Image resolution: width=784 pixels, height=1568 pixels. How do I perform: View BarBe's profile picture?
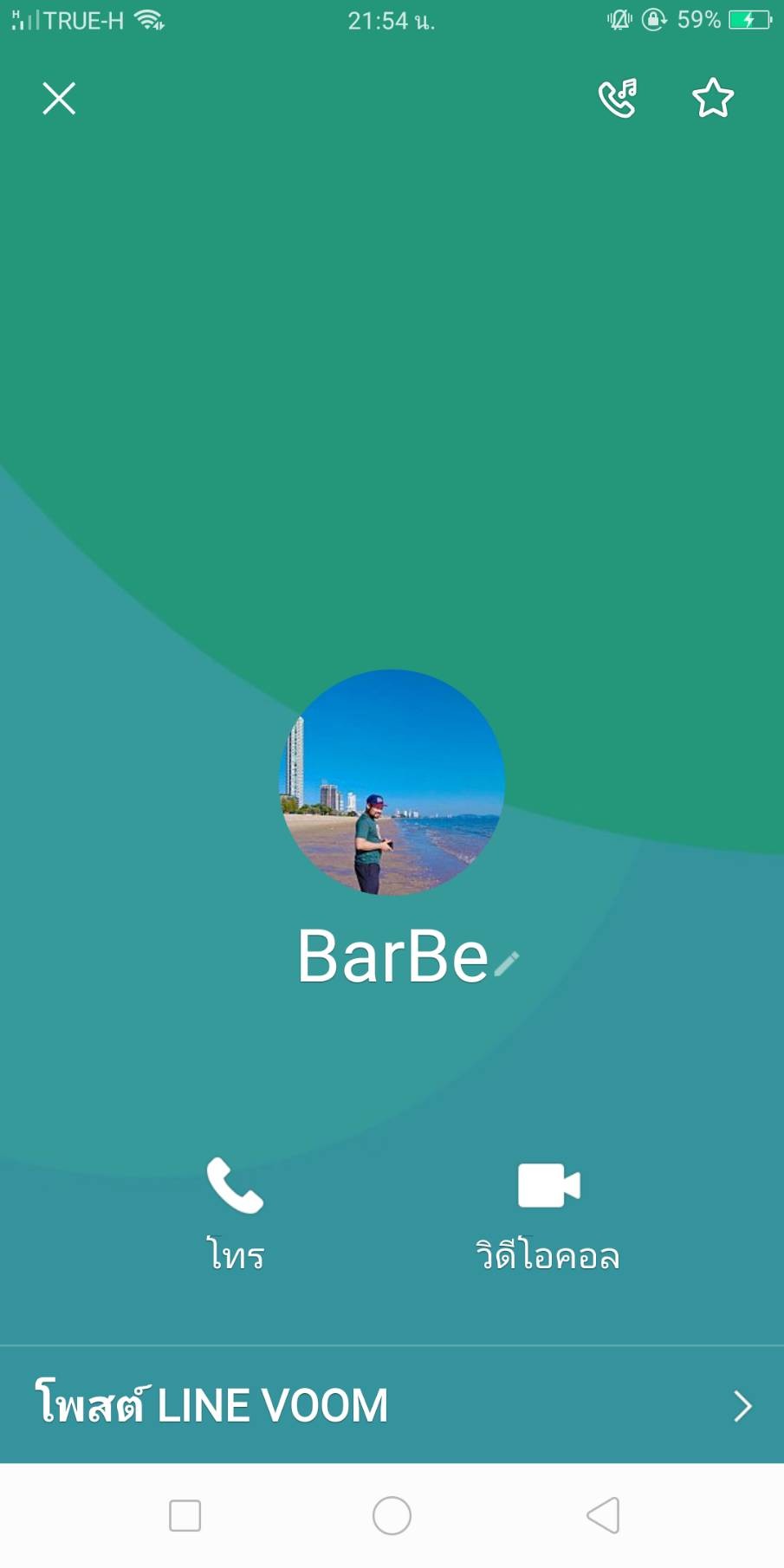tap(392, 781)
